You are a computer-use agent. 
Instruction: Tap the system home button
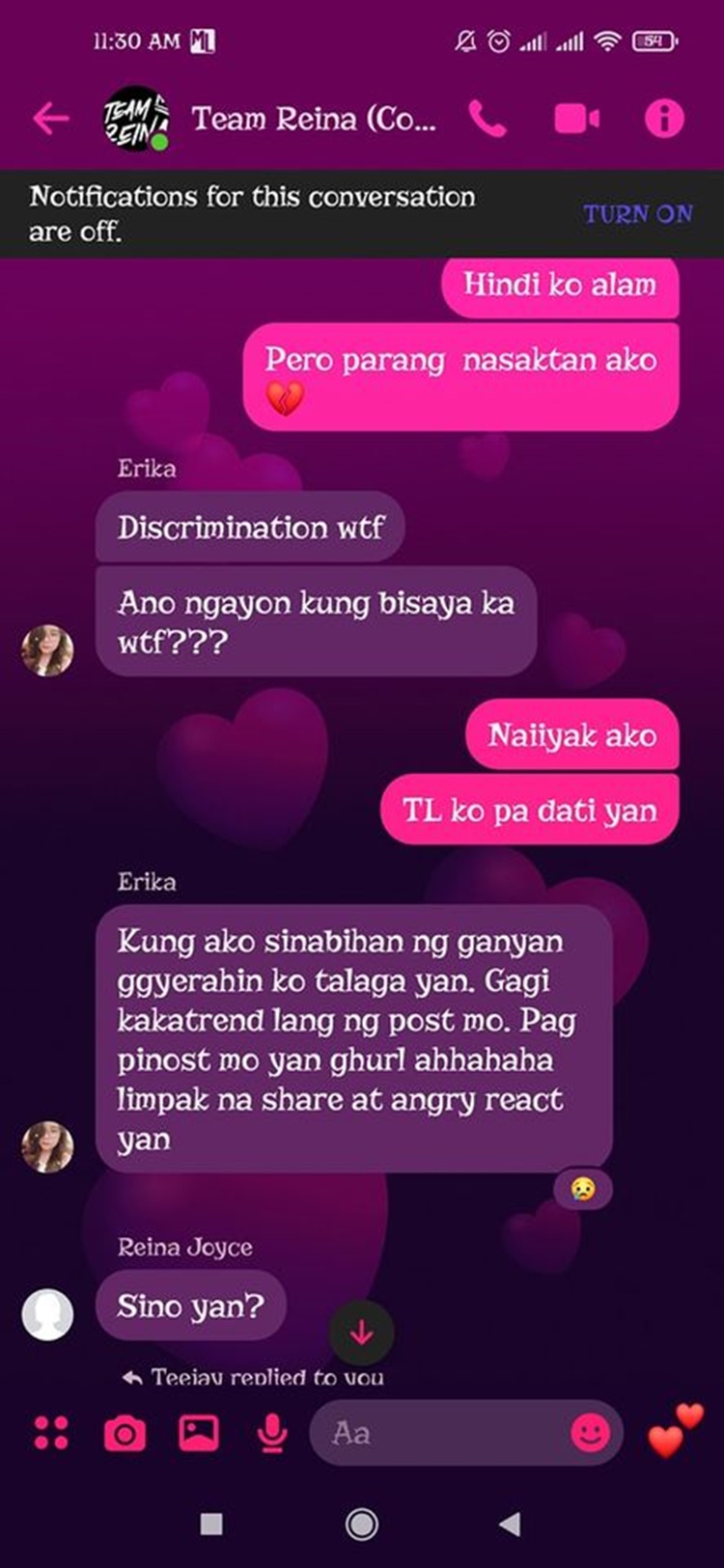coord(362,1524)
